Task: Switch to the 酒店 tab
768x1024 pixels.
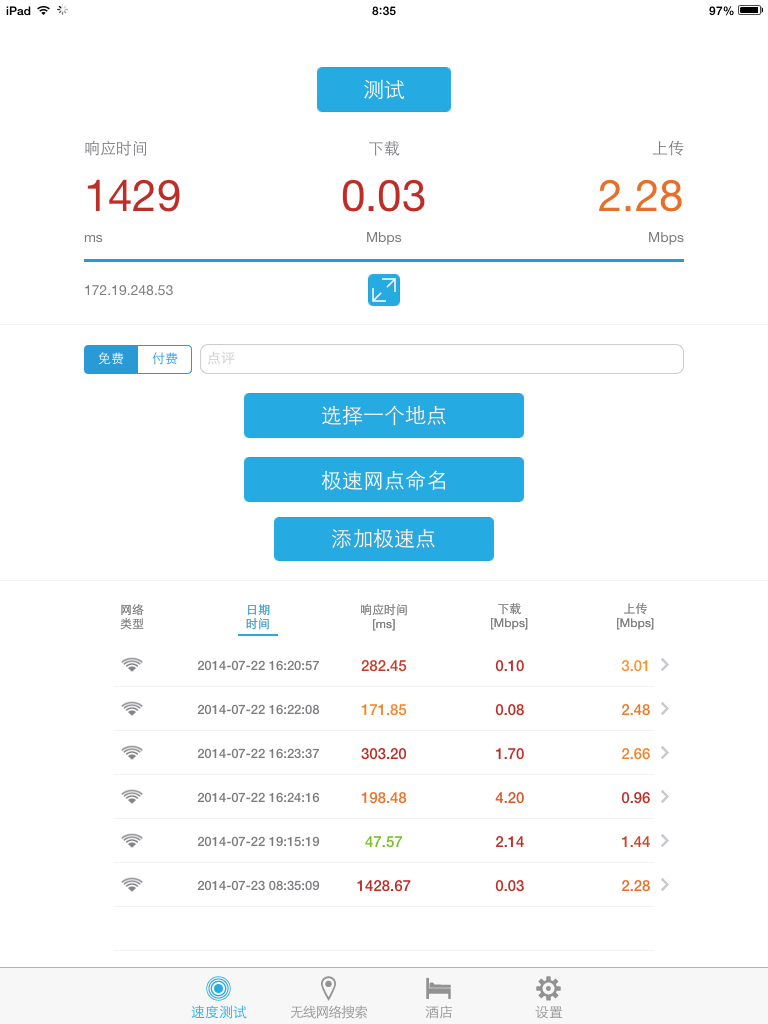Action: coord(438,997)
